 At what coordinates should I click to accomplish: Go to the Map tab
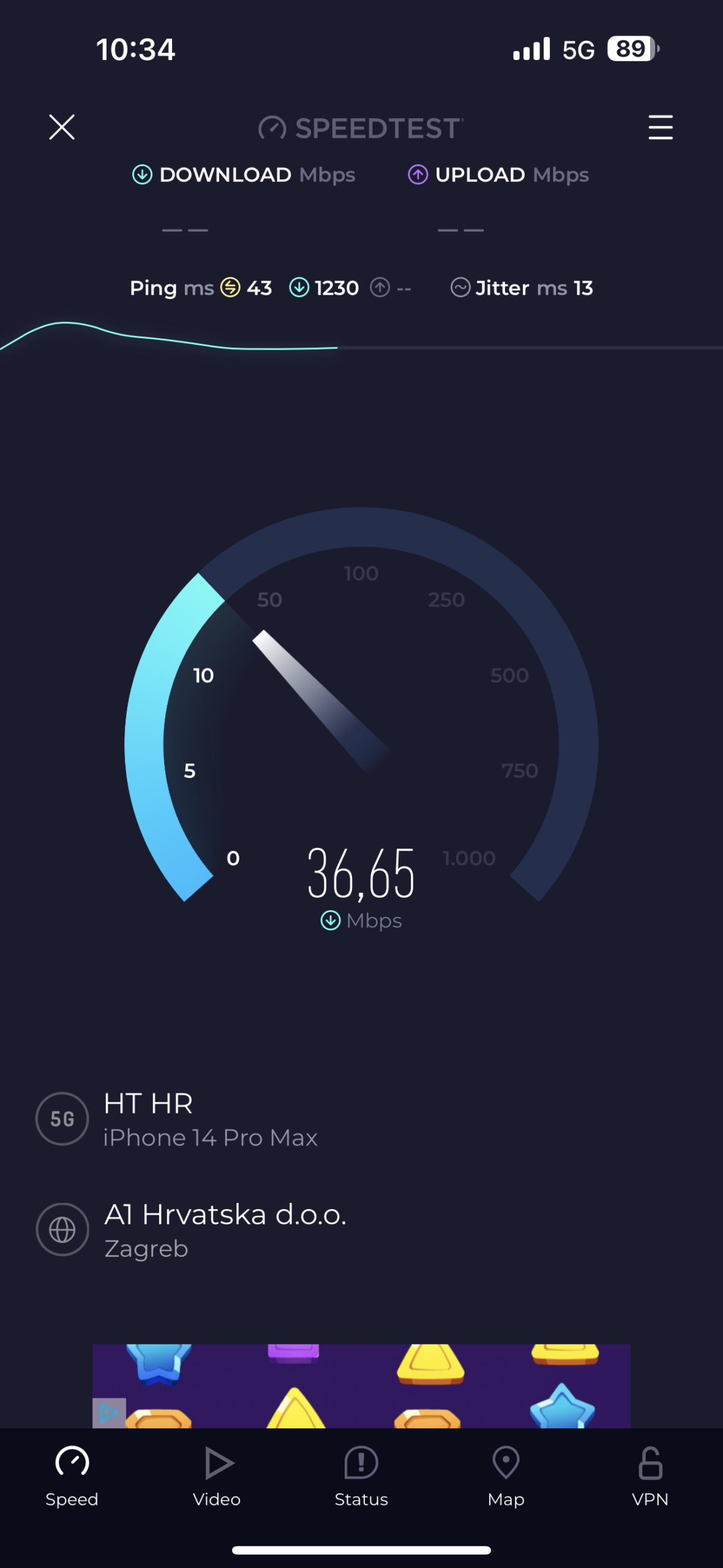click(506, 1477)
